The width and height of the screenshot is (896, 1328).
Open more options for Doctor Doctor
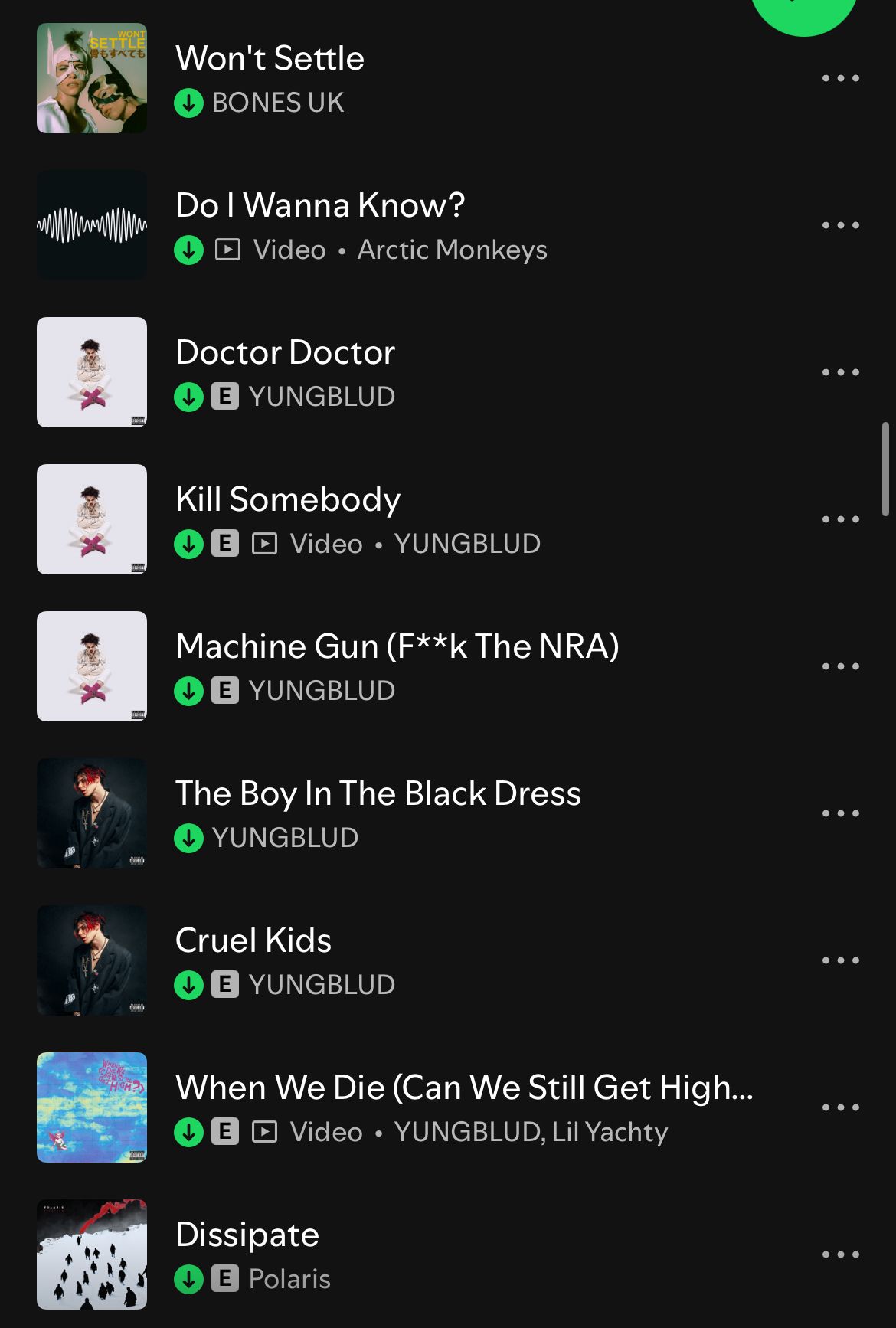(840, 372)
